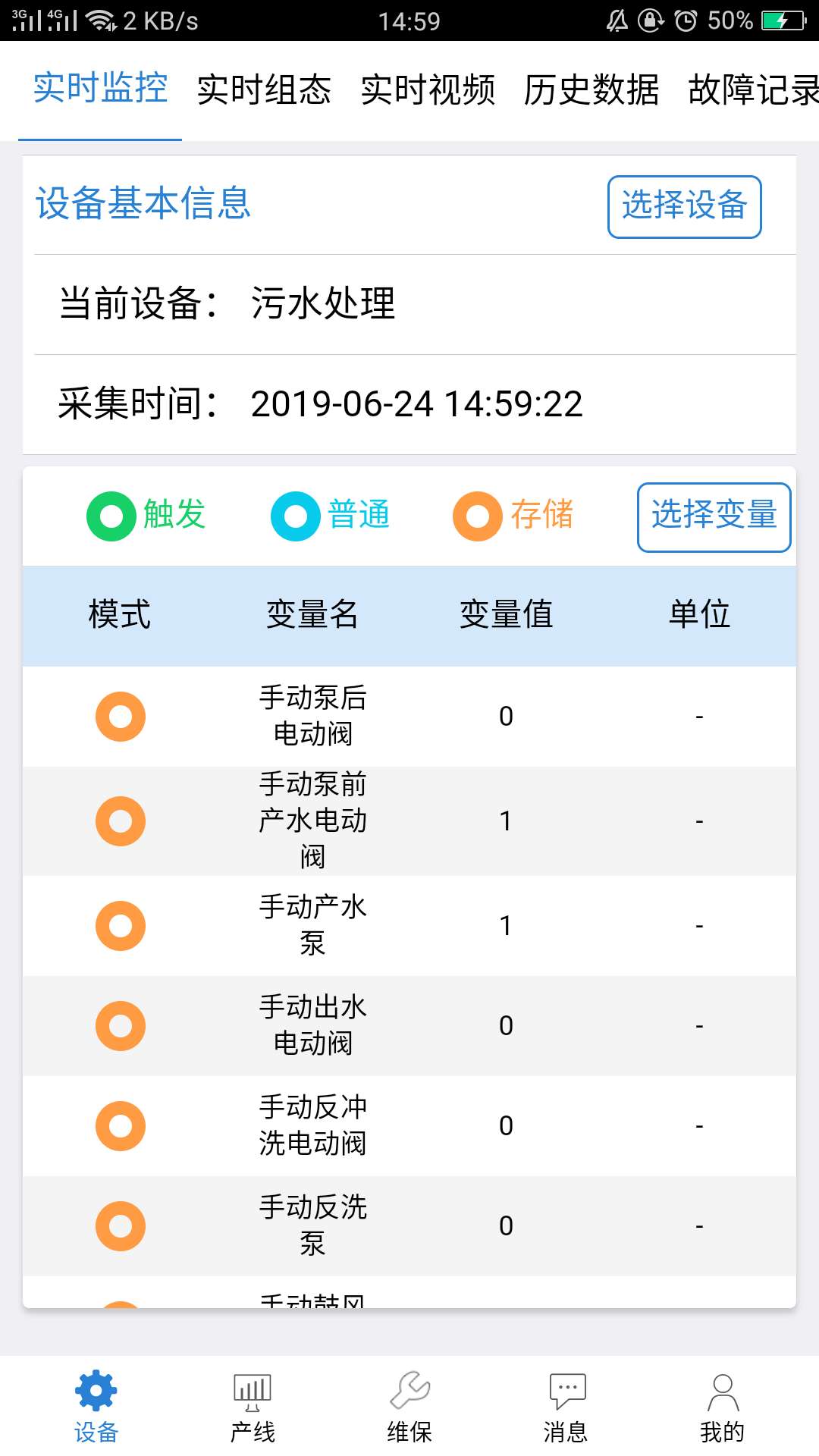Open the 选择变量 variable selector

click(x=714, y=516)
